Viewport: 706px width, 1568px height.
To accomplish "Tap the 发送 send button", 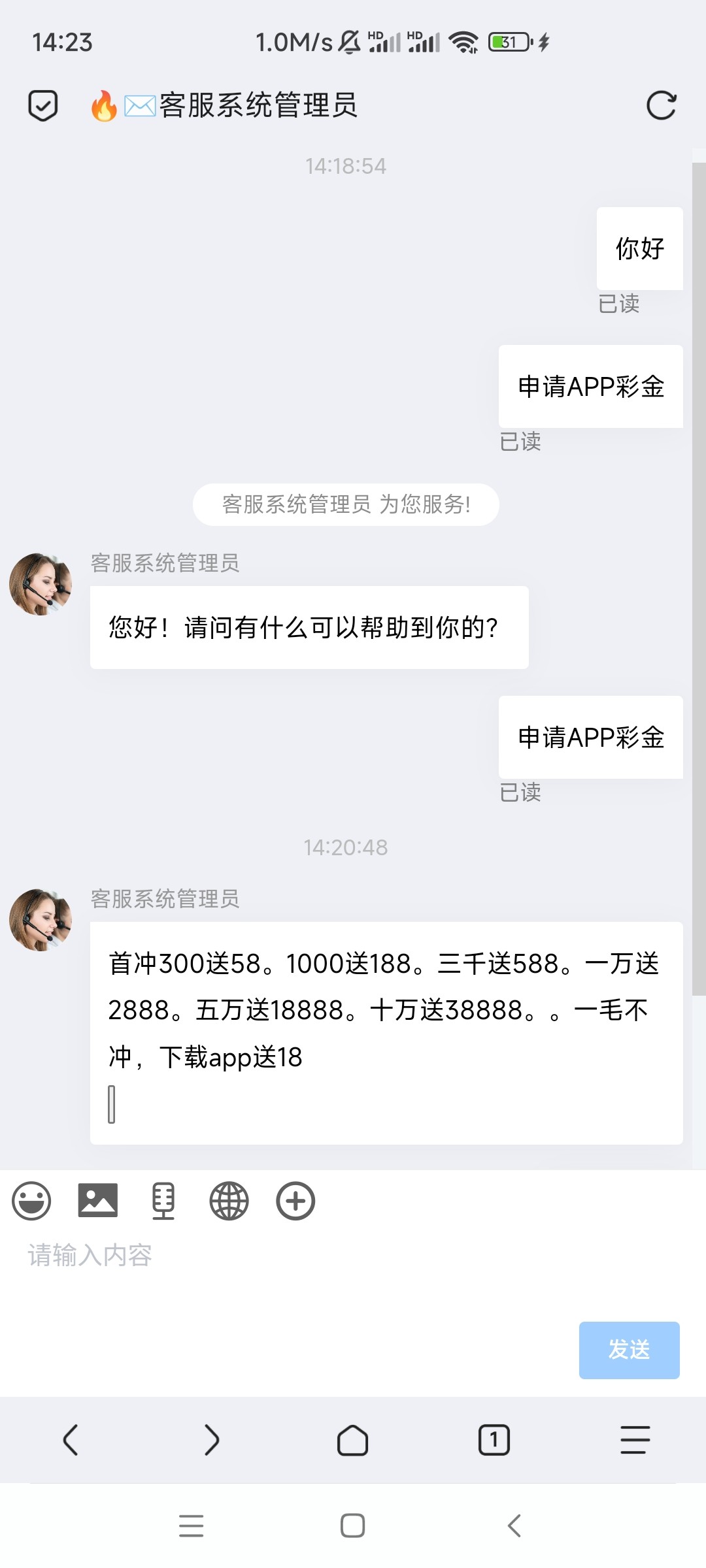I will [629, 1350].
